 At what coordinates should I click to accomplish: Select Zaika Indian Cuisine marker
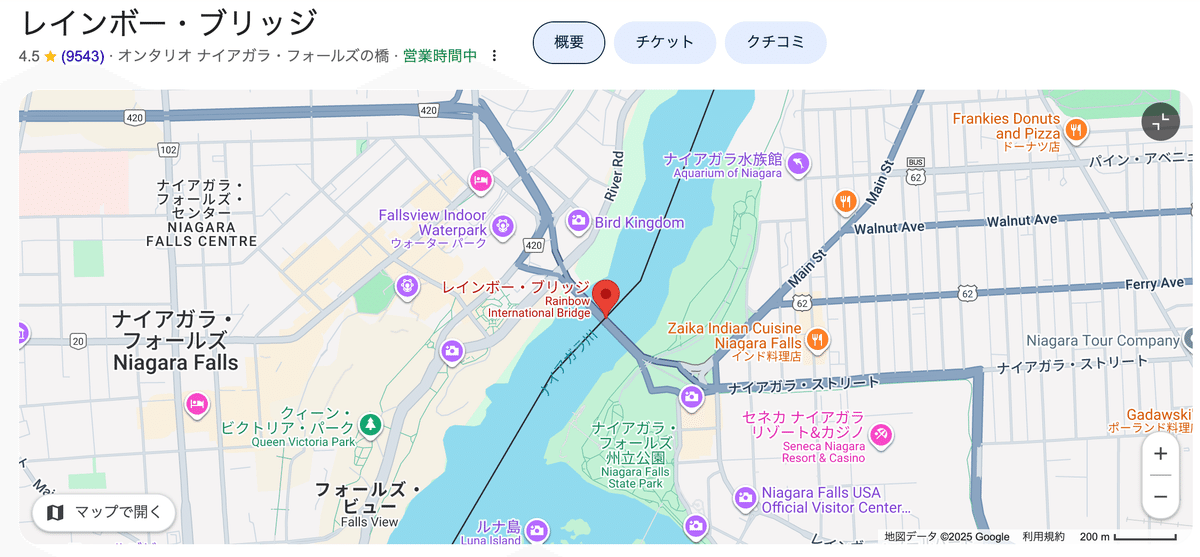click(817, 339)
